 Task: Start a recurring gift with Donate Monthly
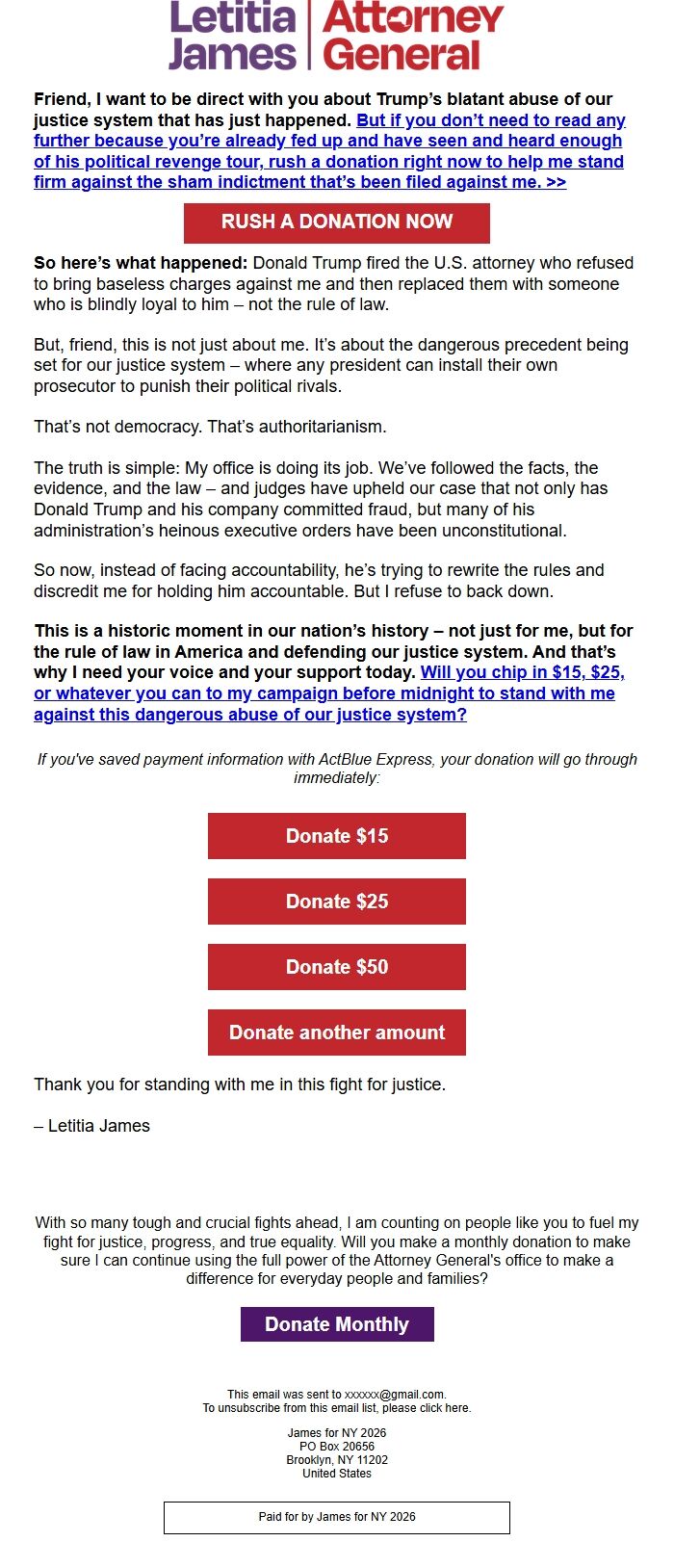(x=336, y=1324)
